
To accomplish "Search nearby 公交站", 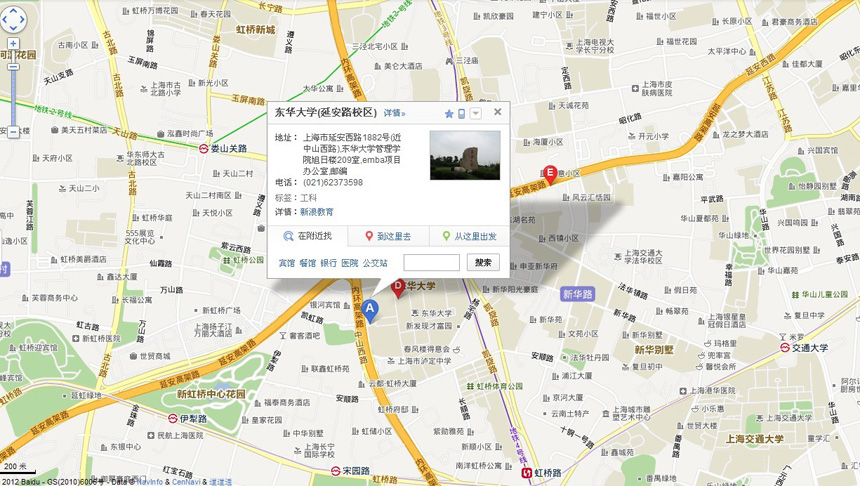I will pos(375,262).
